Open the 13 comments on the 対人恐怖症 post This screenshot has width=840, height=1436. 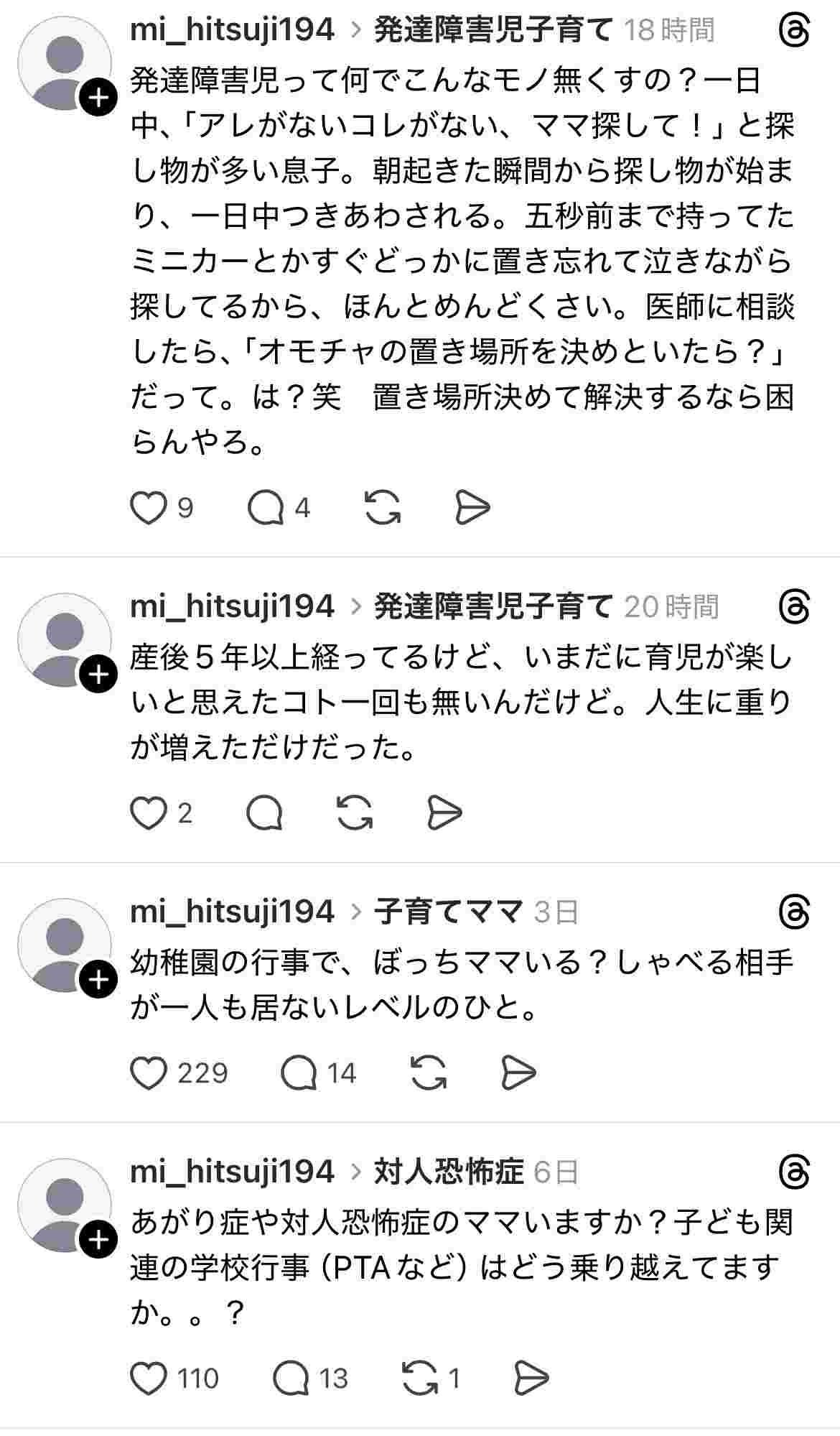[x=291, y=1379]
